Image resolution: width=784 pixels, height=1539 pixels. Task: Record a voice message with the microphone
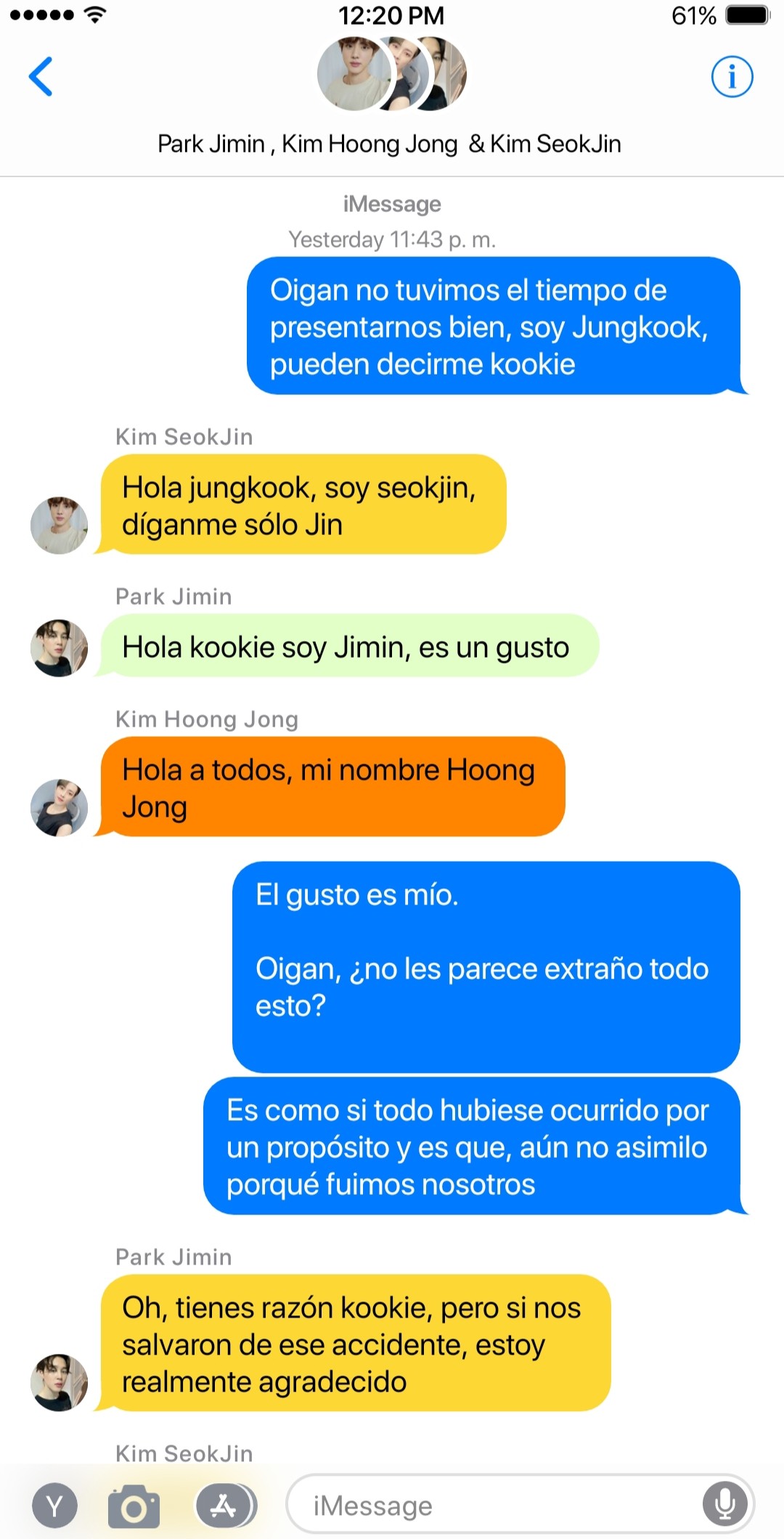coord(724,1505)
